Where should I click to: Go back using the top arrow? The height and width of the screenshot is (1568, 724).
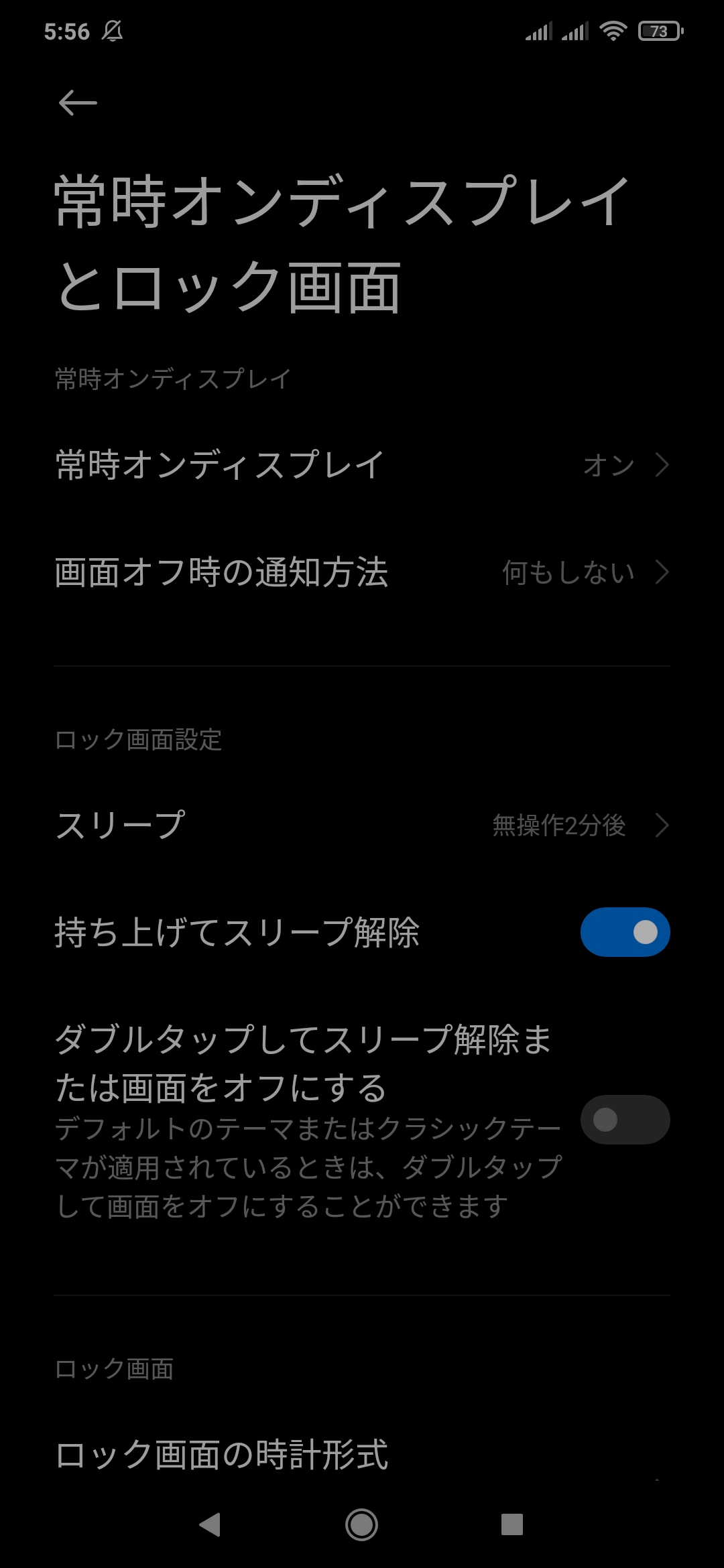point(78,103)
